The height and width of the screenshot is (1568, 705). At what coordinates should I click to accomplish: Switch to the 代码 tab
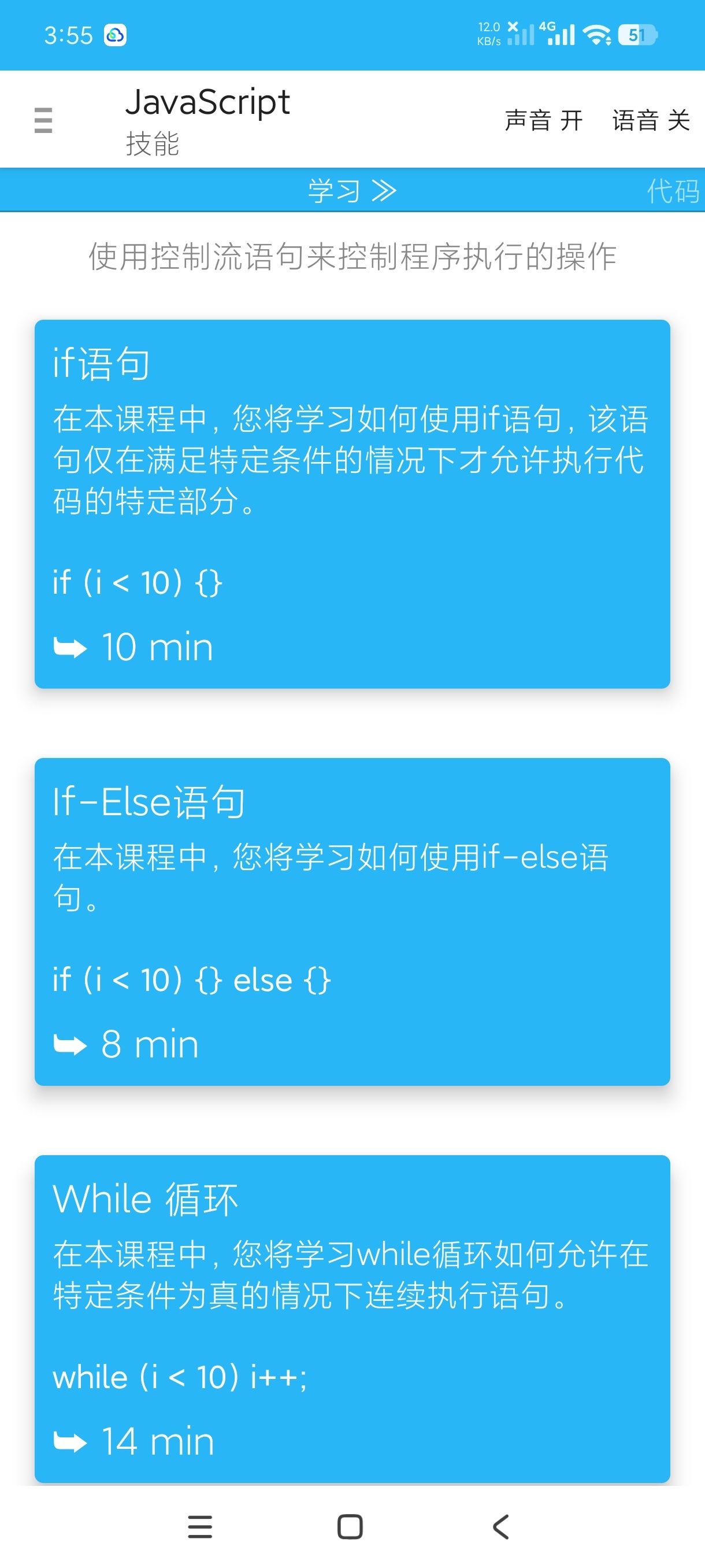pyautogui.click(x=673, y=191)
